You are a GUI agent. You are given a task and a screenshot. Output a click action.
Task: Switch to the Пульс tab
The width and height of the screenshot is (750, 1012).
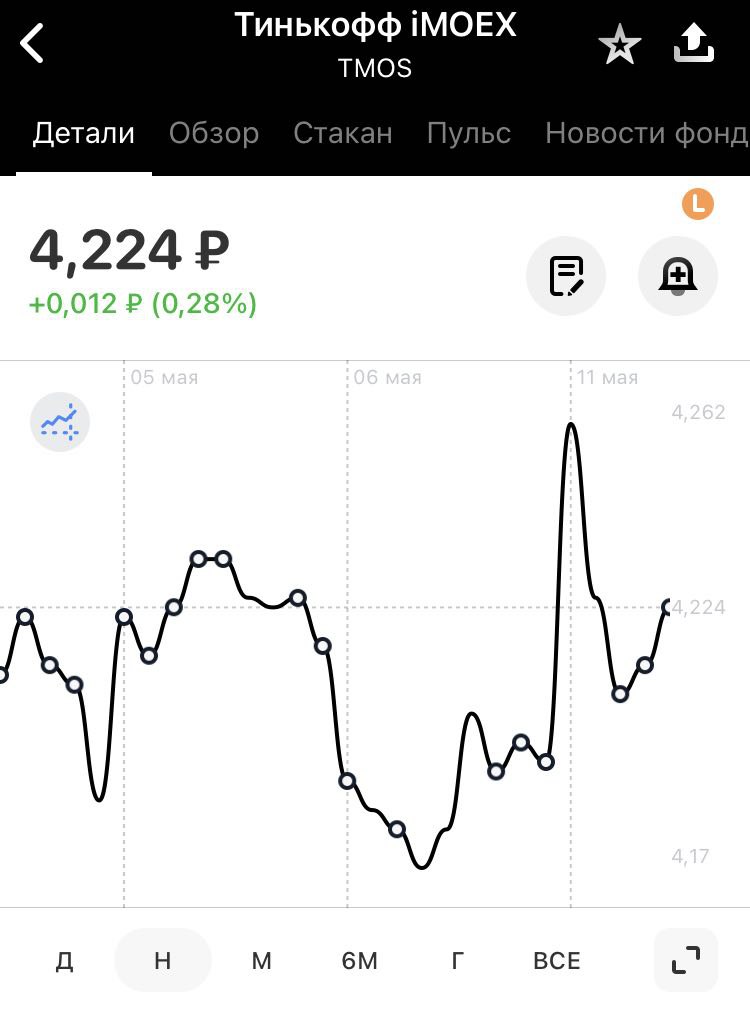pyautogui.click(x=469, y=133)
